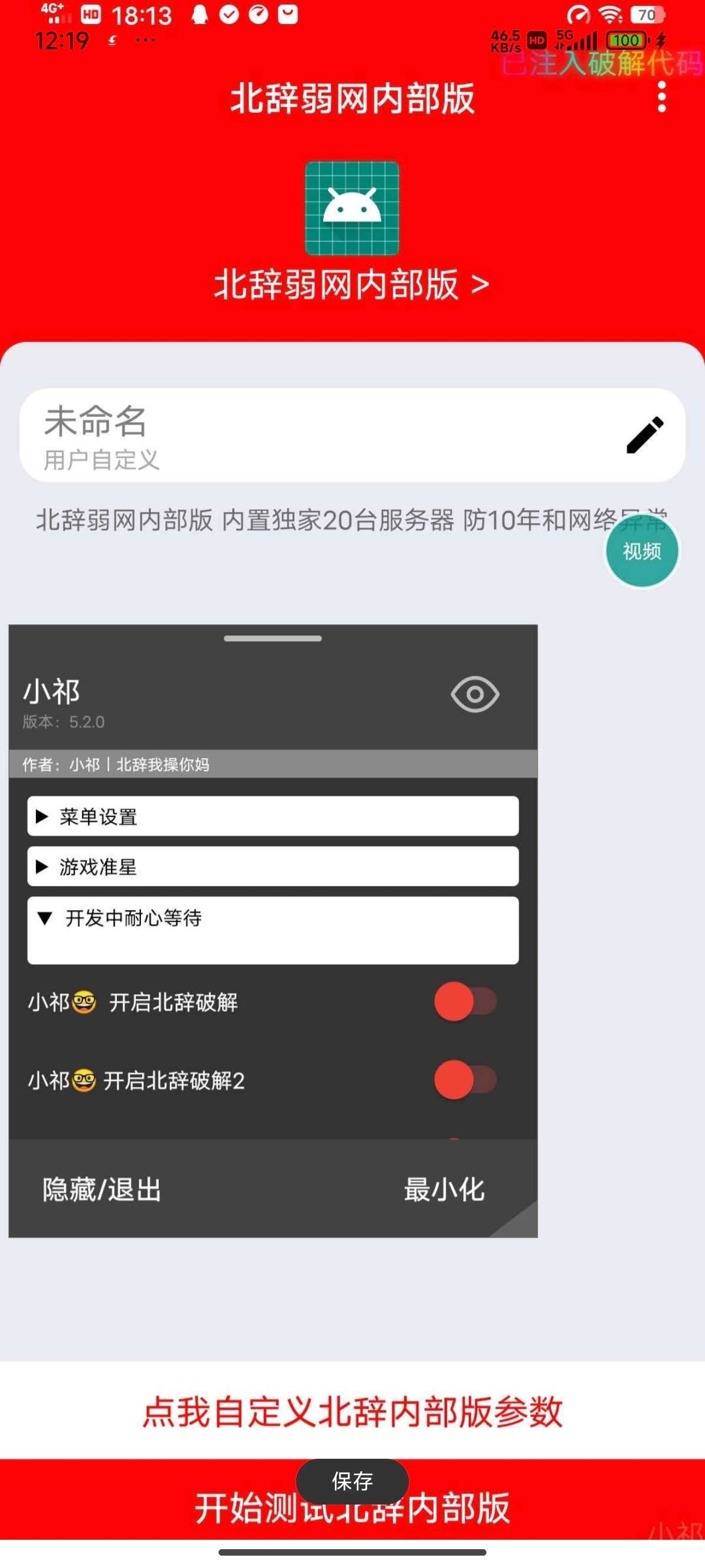Open 点我自定义北辞内部版参数
This screenshot has width=705, height=1568.
pos(352,1411)
